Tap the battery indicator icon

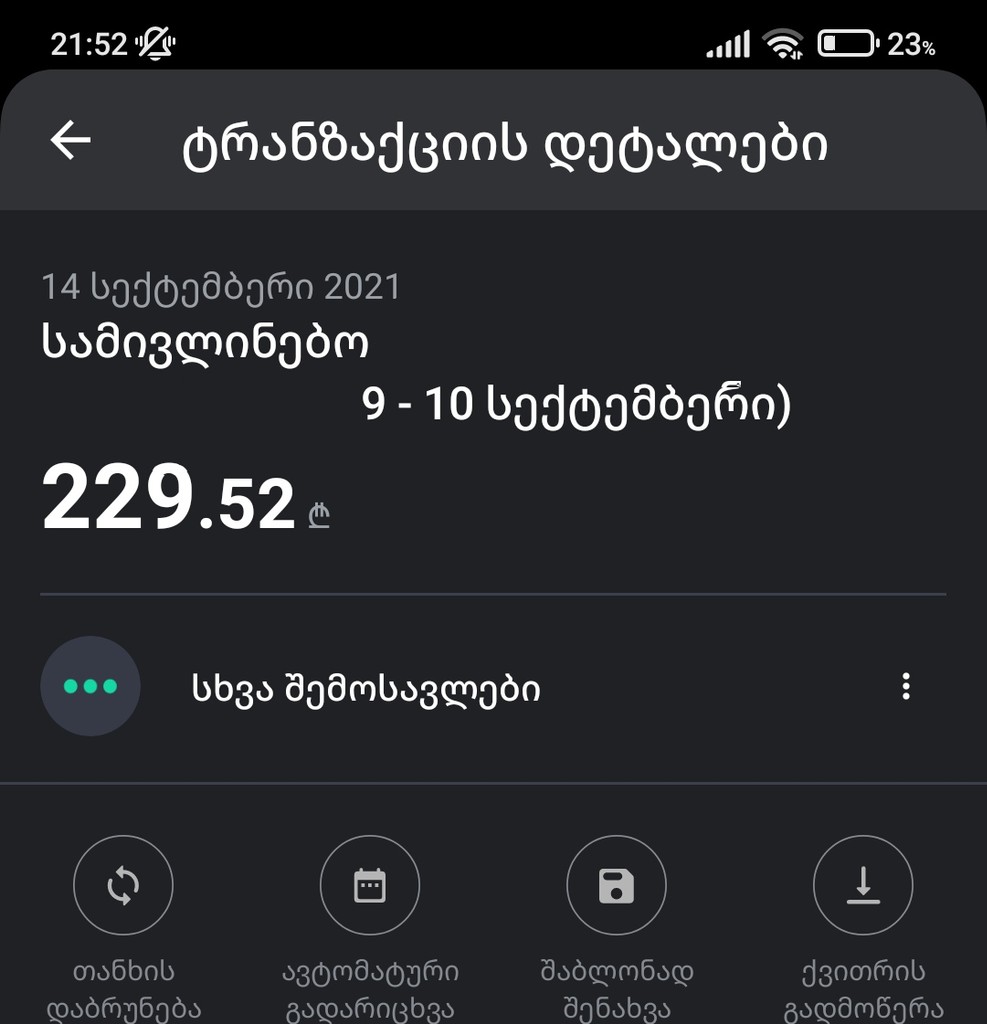849,44
